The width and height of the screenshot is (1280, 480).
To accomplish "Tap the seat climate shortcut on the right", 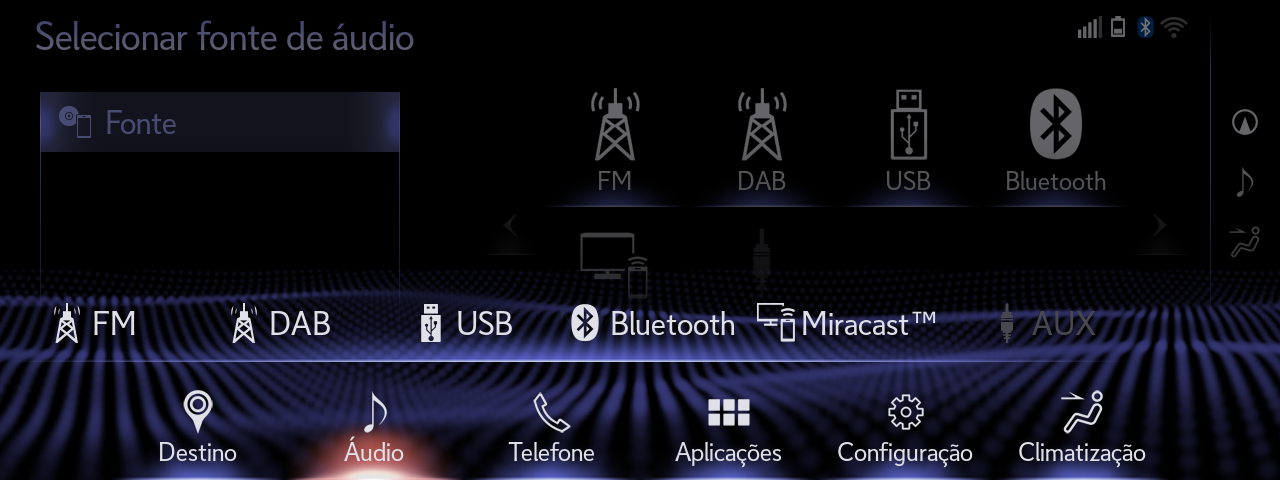I will pos(1244,242).
